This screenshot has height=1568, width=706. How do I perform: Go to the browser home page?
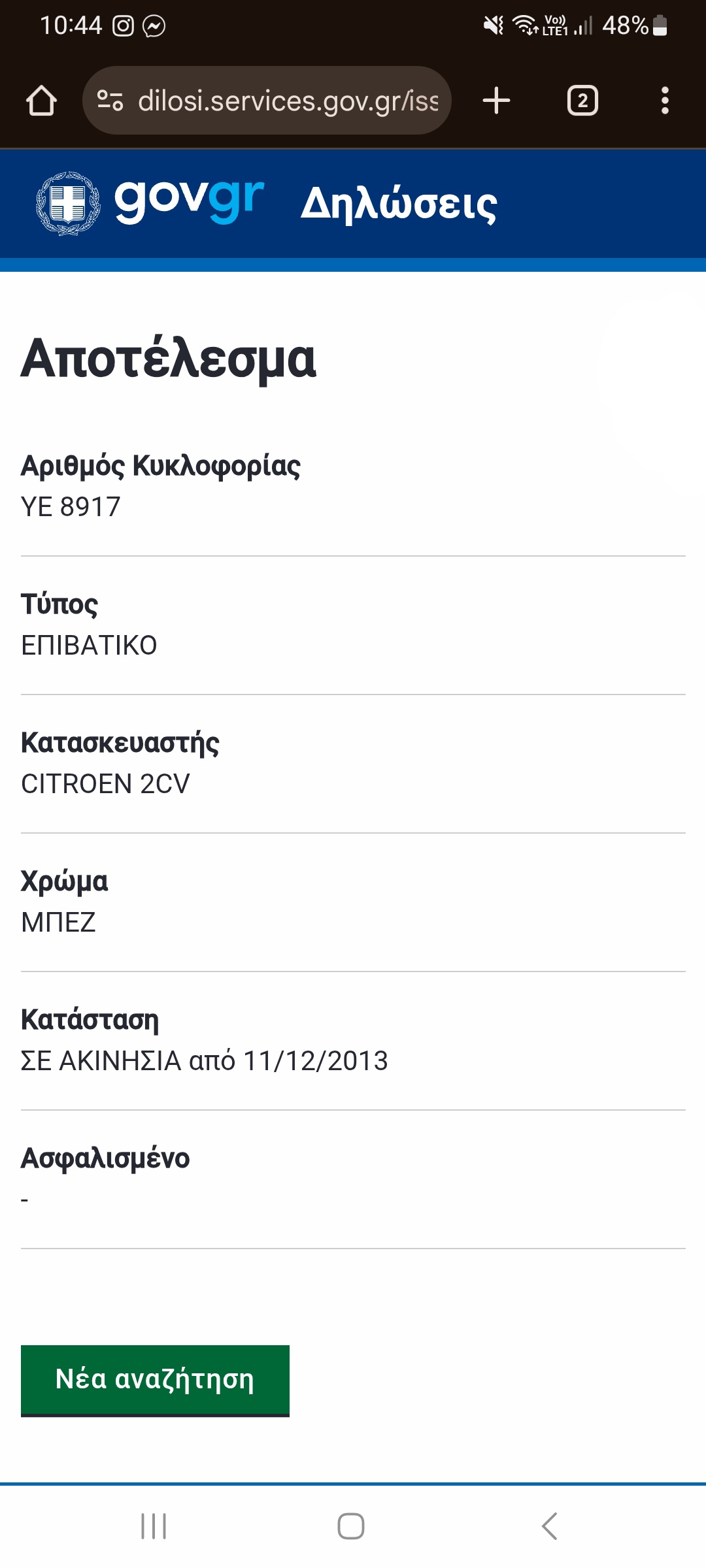tap(41, 101)
